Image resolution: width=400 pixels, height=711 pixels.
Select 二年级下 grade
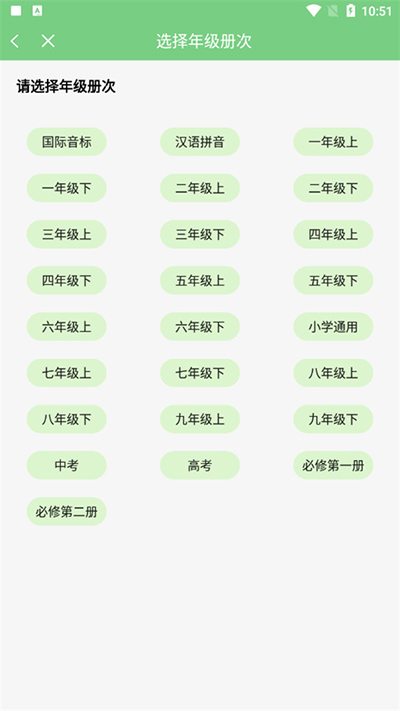[x=333, y=188]
